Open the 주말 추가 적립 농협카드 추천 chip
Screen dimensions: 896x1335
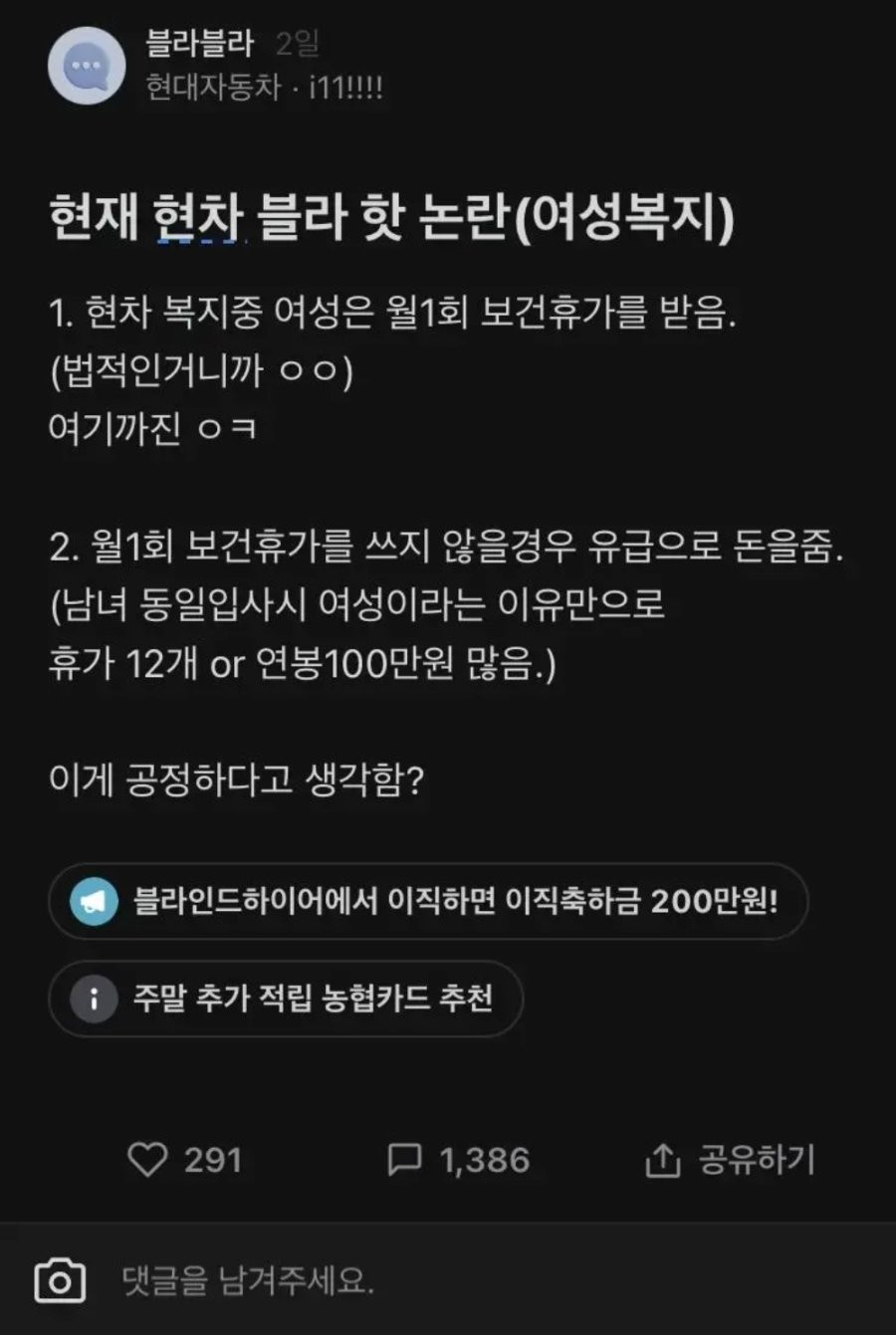click(286, 999)
